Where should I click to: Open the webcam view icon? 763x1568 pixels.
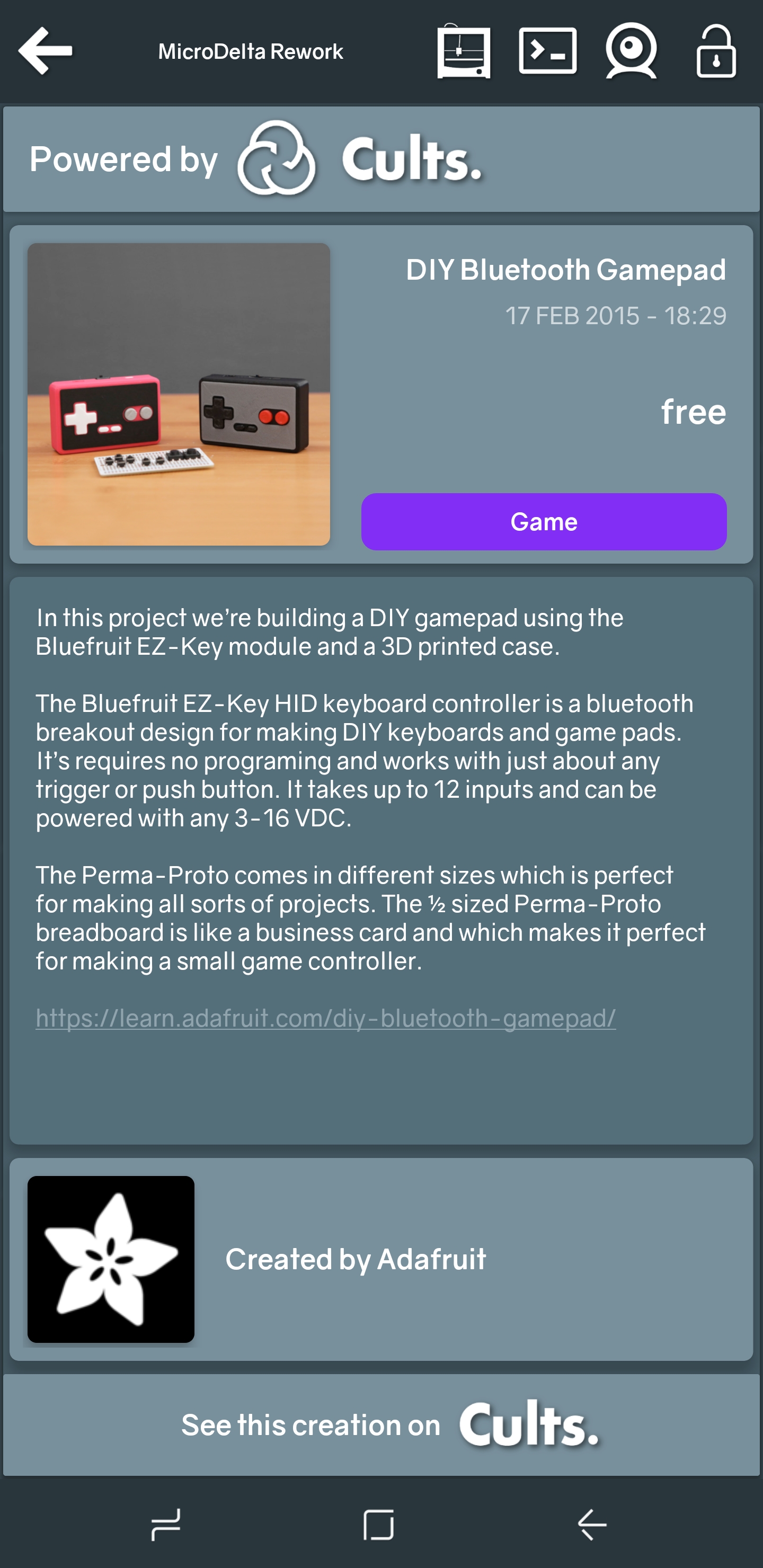[x=631, y=51]
